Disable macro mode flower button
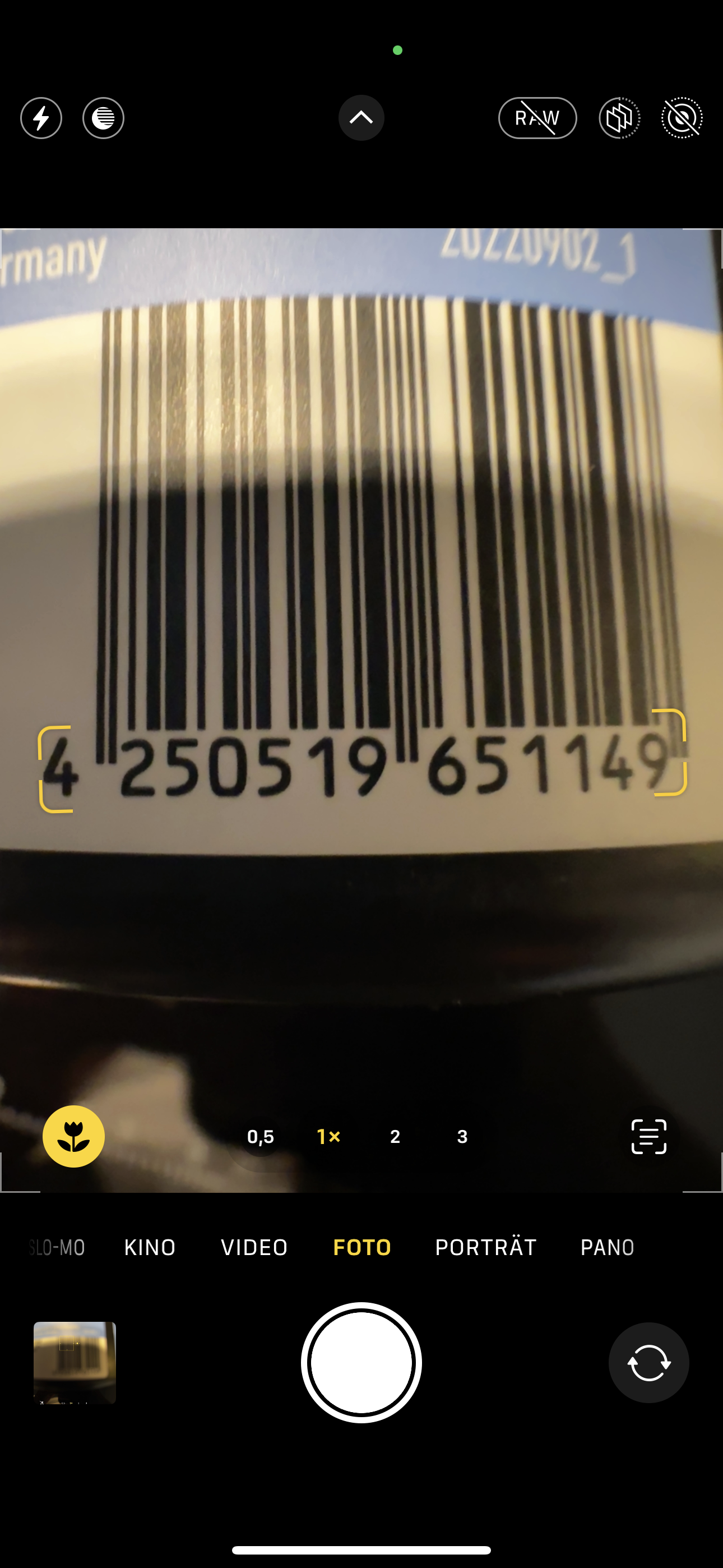This screenshot has height=1568, width=723. [73, 1136]
